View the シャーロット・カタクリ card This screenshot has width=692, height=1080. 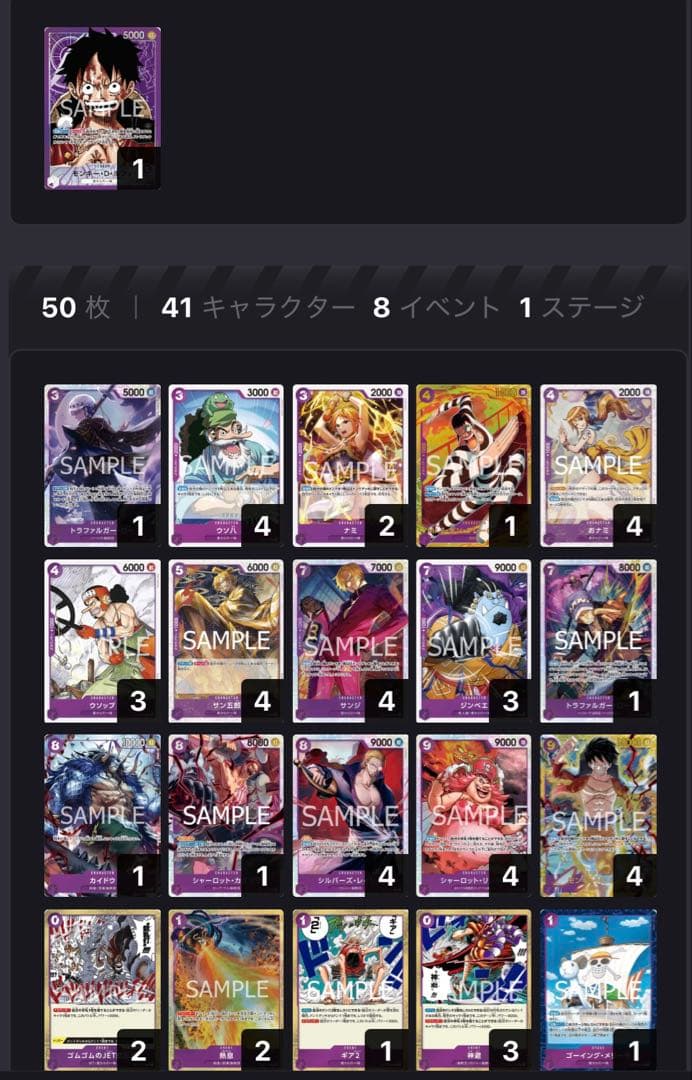click(x=225, y=815)
